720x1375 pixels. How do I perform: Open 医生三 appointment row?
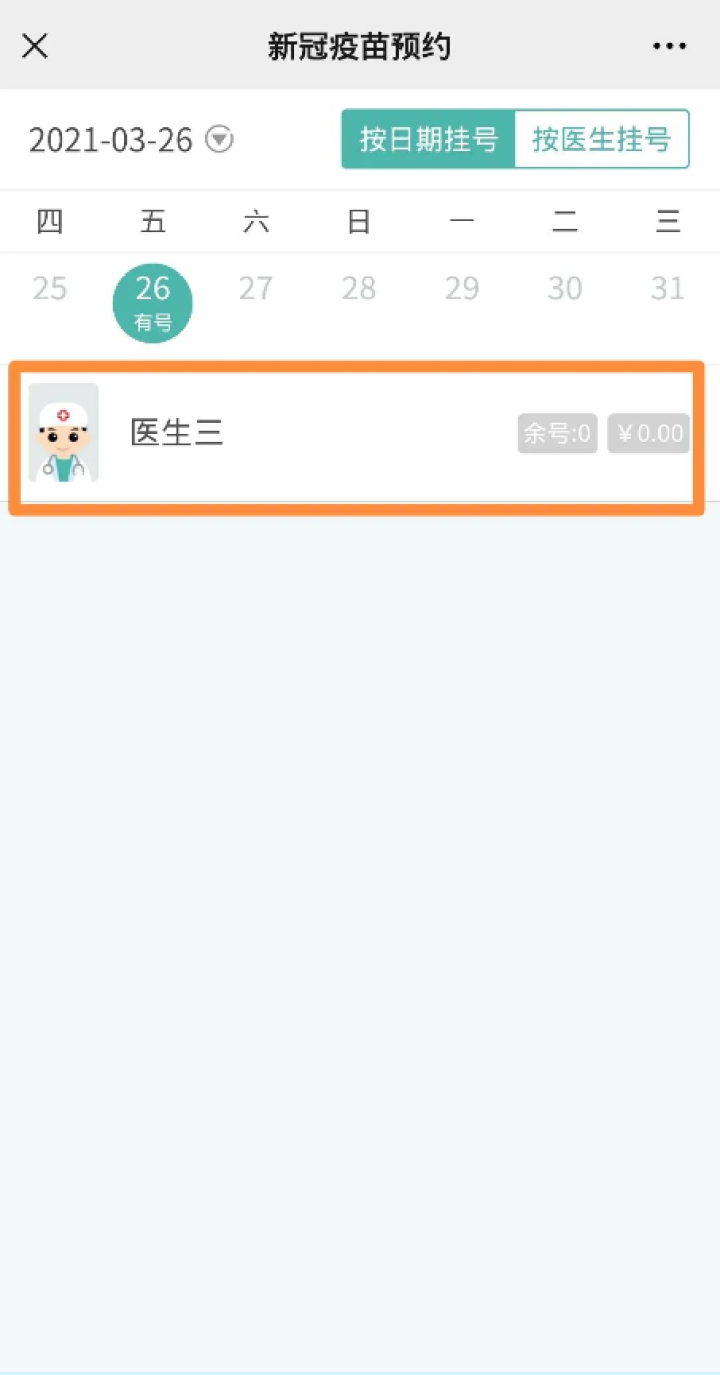pos(357,434)
